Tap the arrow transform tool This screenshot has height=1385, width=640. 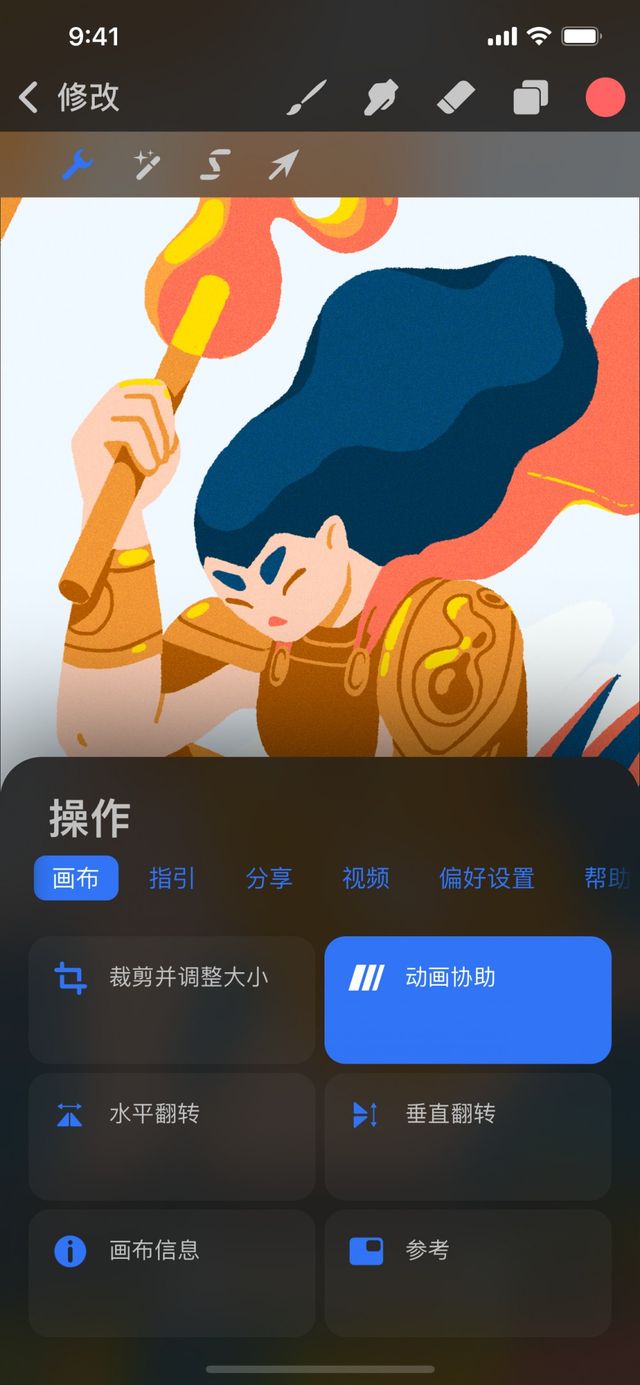click(283, 165)
